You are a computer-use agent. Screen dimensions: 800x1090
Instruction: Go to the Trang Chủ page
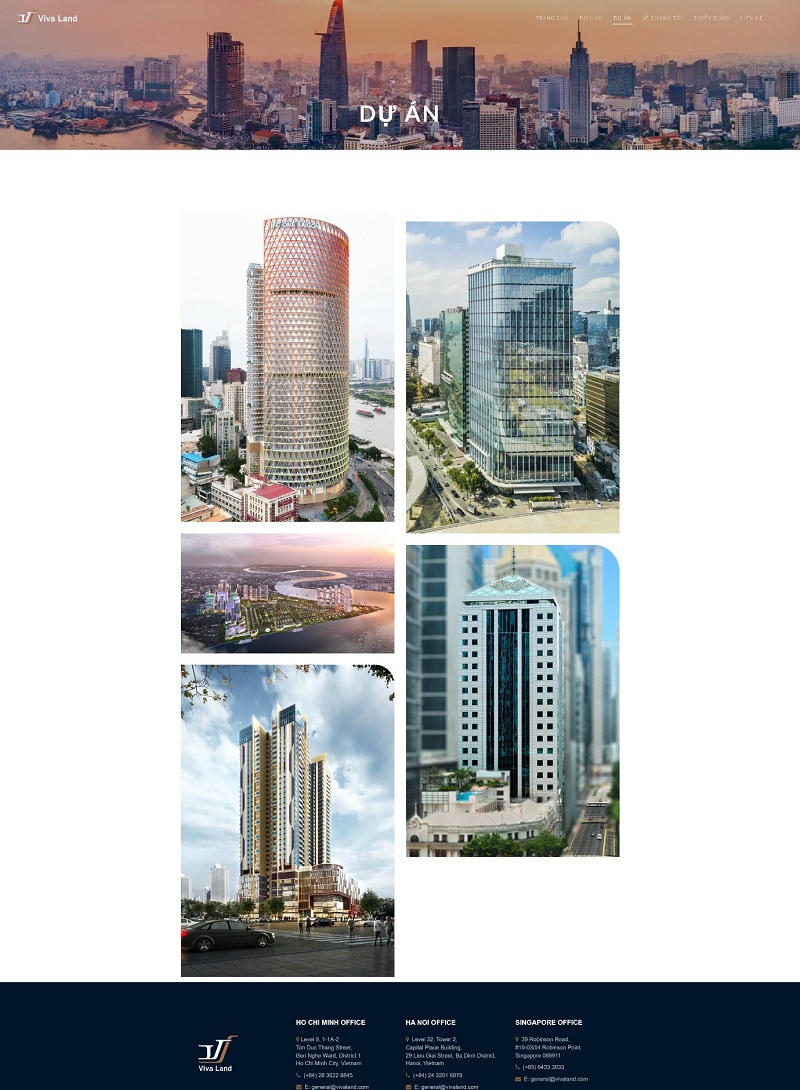[551, 18]
